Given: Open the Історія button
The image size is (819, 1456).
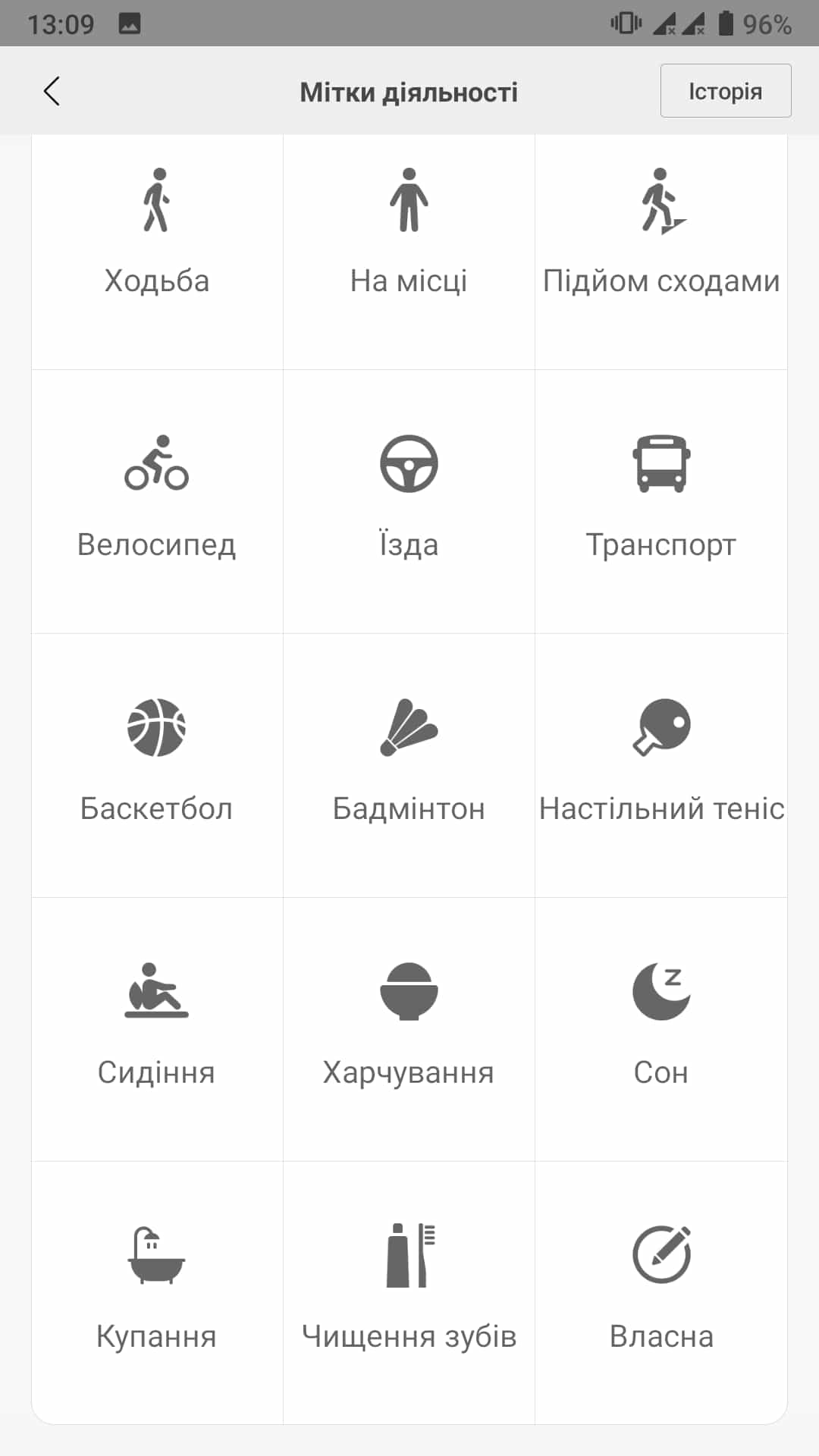Looking at the screenshot, I should [x=725, y=91].
